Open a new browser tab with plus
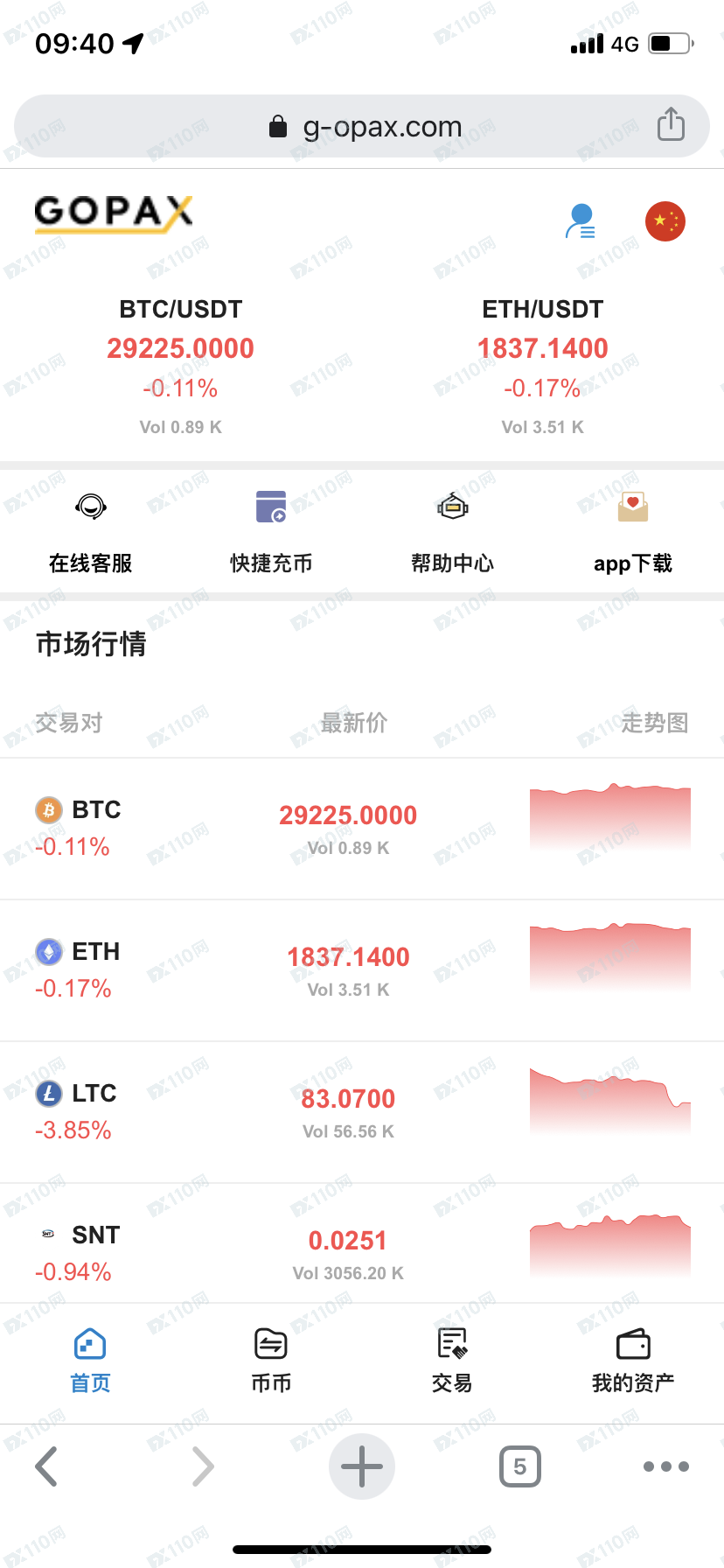724x1568 pixels. (362, 1466)
